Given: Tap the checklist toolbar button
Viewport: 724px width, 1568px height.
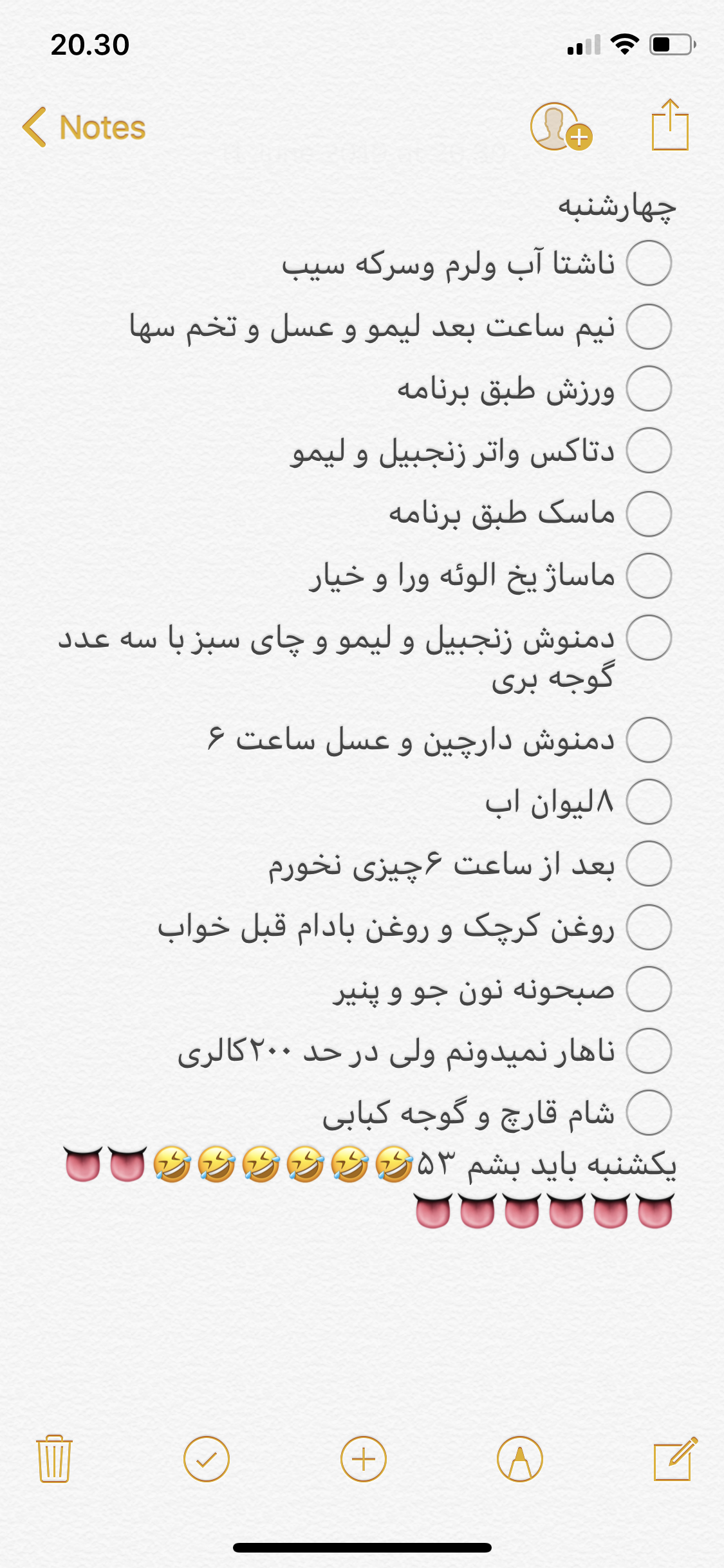Looking at the screenshot, I should 206,1459.
